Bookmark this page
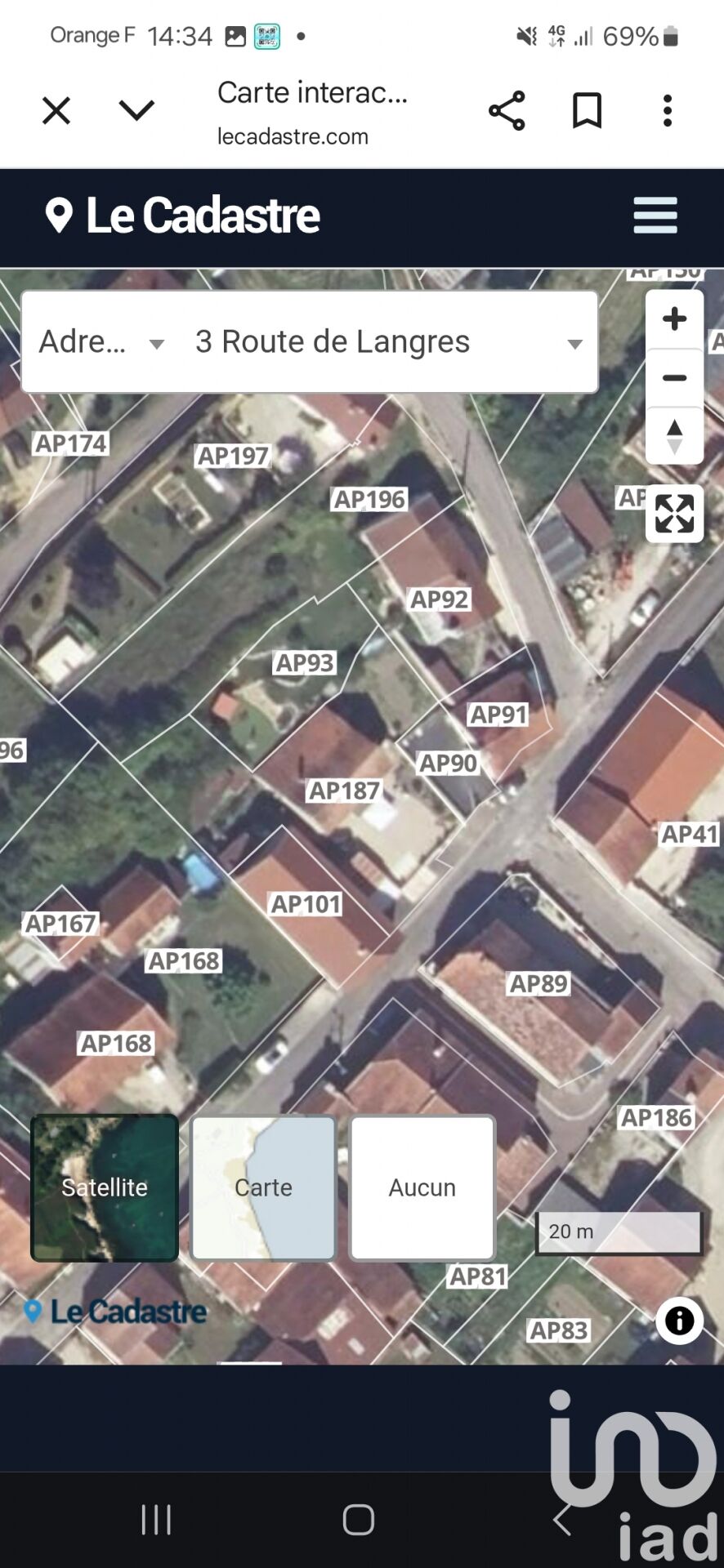 (587, 110)
